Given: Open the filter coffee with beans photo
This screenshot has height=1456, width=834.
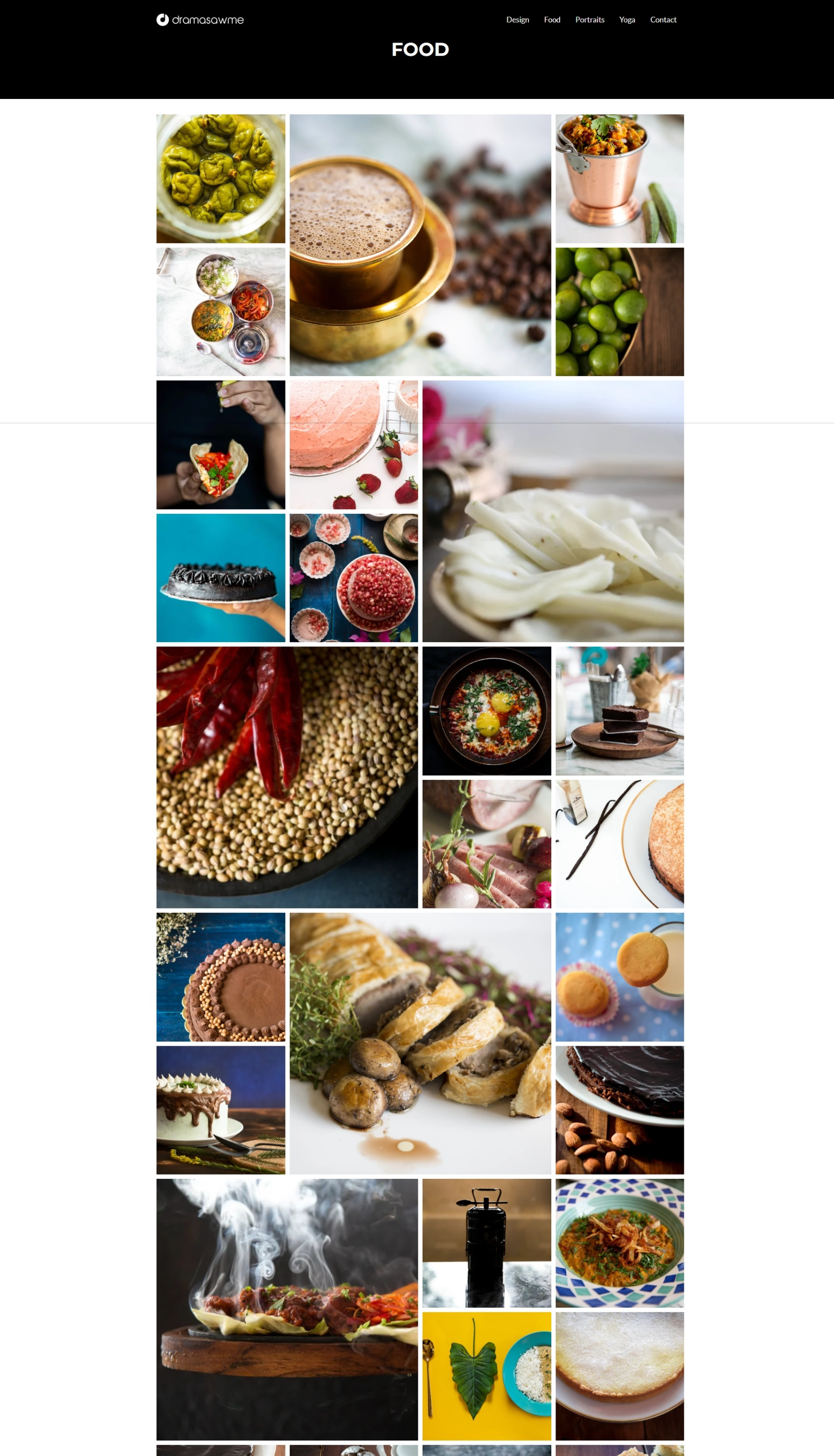Looking at the screenshot, I should point(420,245).
